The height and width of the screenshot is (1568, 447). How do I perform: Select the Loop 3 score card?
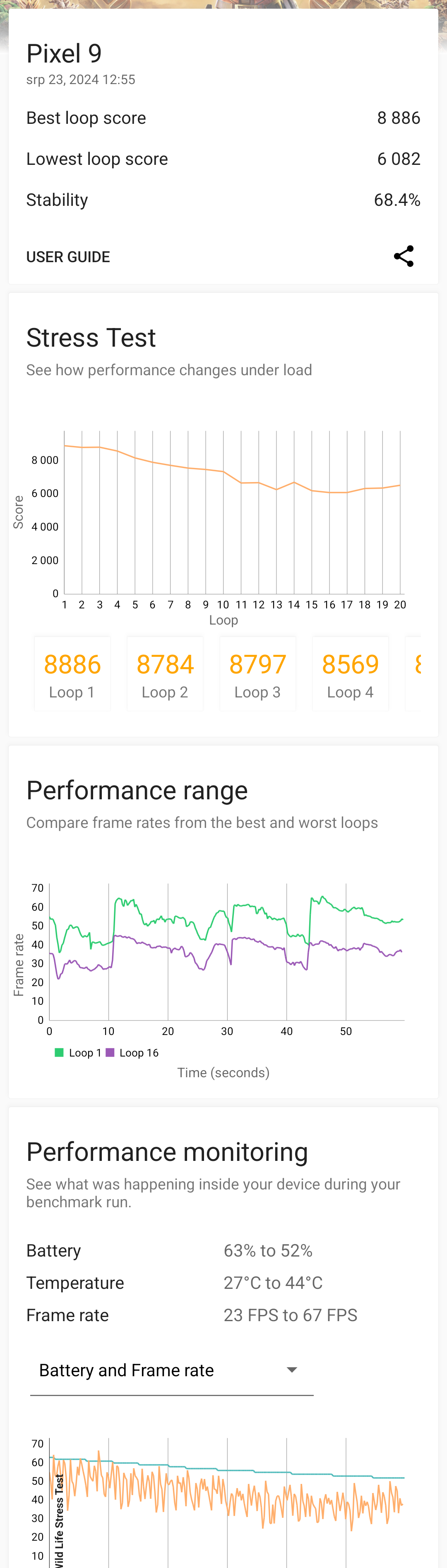point(258,674)
